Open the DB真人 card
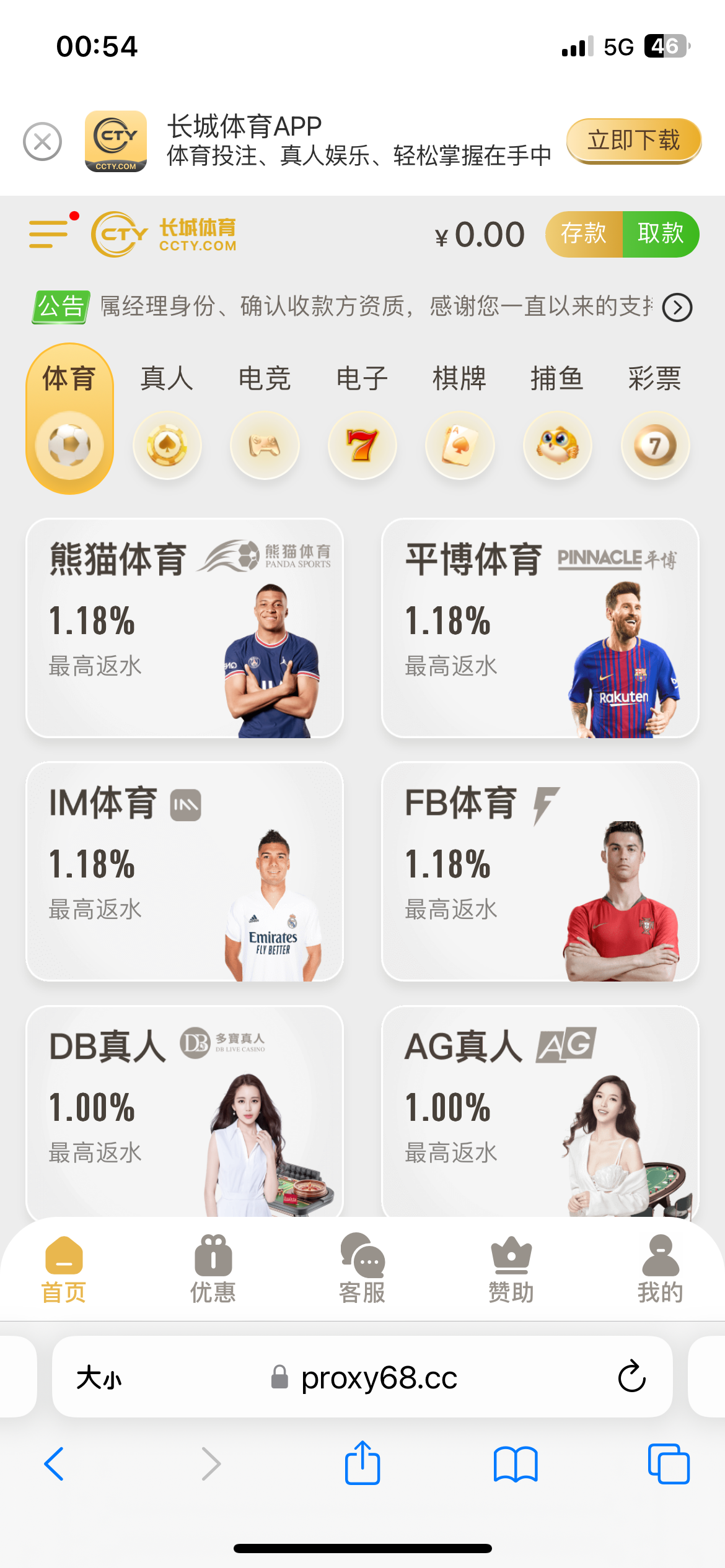Image resolution: width=725 pixels, height=1568 pixels. 185,1112
